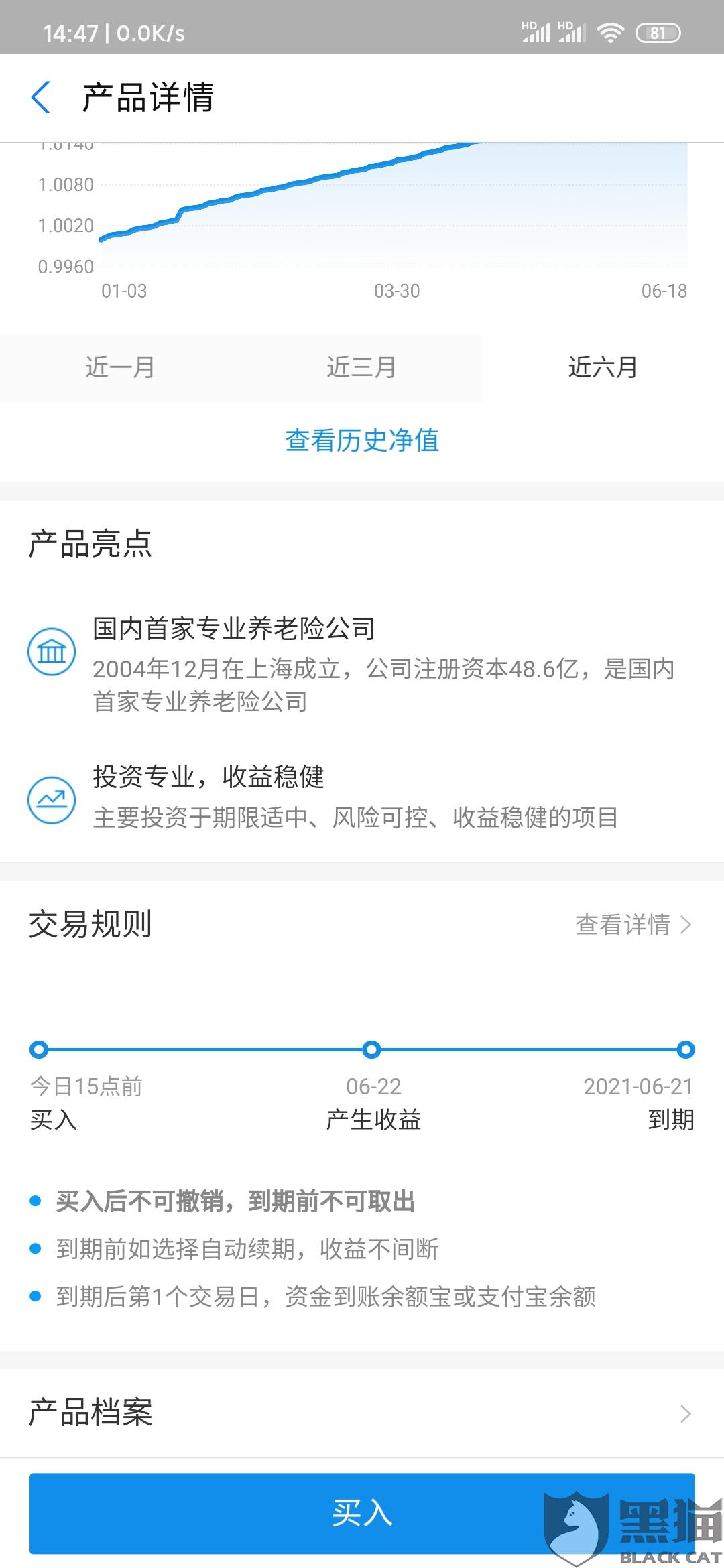Open the 产品档案 row
Screen dimensions: 724x1568
click(362, 1413)
